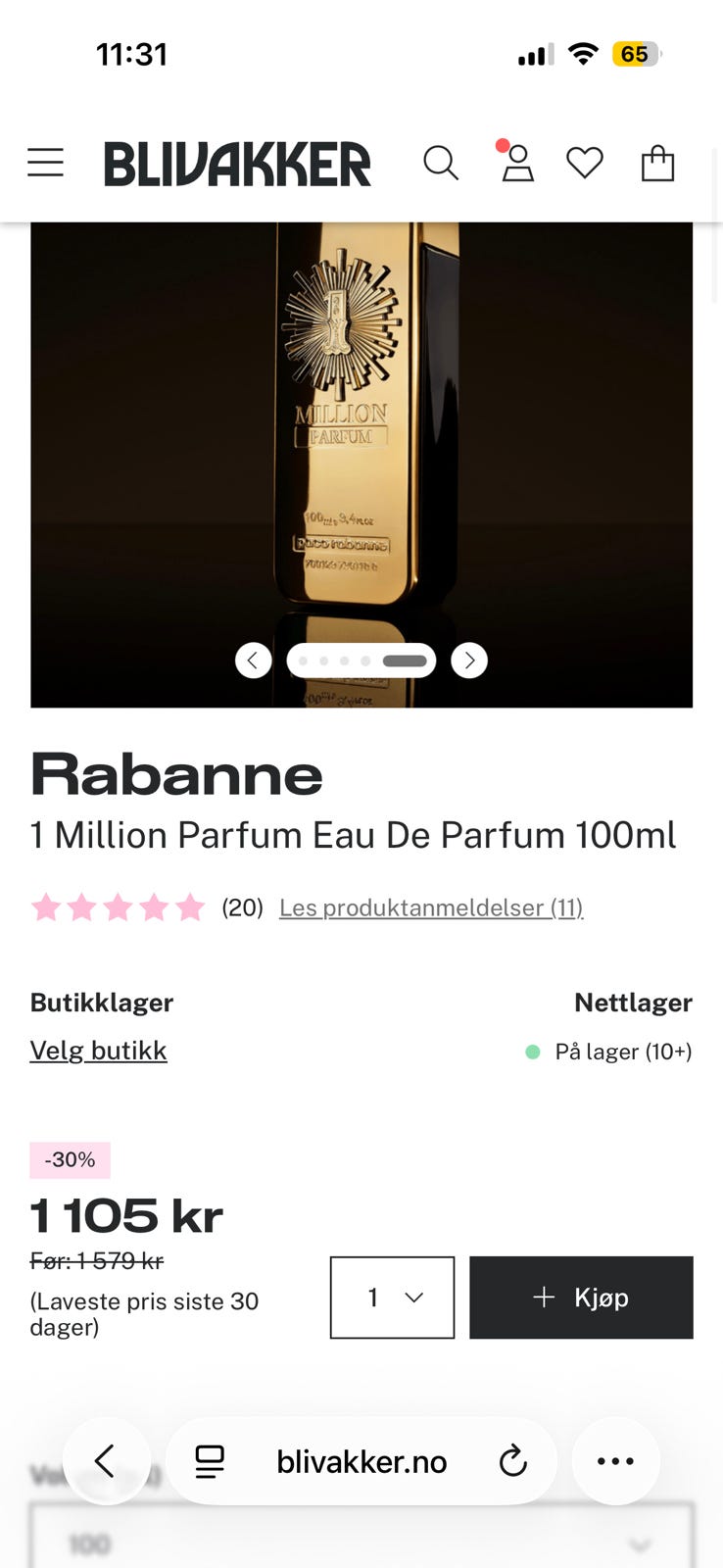This screenshot has width=723, height=1568.
Task: Click the Blivakker logo
Action: [236, 163]
